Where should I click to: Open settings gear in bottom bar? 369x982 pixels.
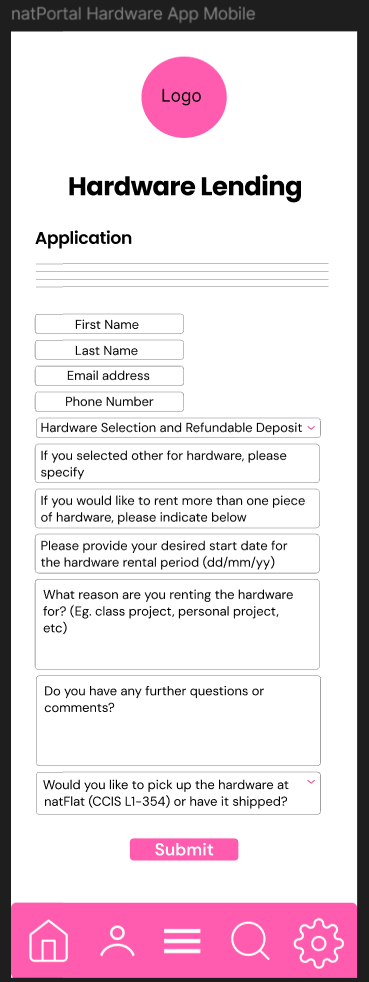point(319,941)
